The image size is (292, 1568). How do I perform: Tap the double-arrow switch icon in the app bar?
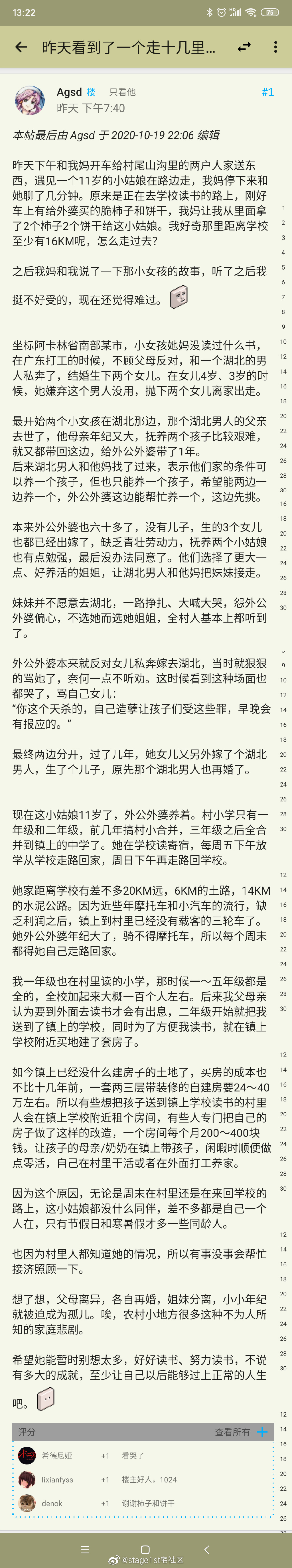[244, 47]
